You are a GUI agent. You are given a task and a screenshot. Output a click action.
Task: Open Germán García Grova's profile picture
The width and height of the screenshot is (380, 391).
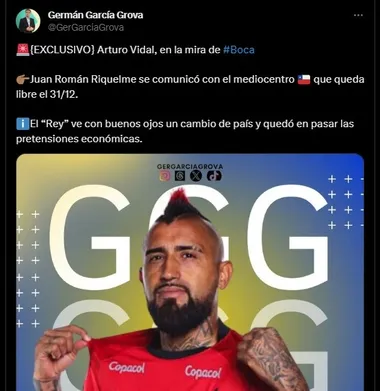(28, 21)
